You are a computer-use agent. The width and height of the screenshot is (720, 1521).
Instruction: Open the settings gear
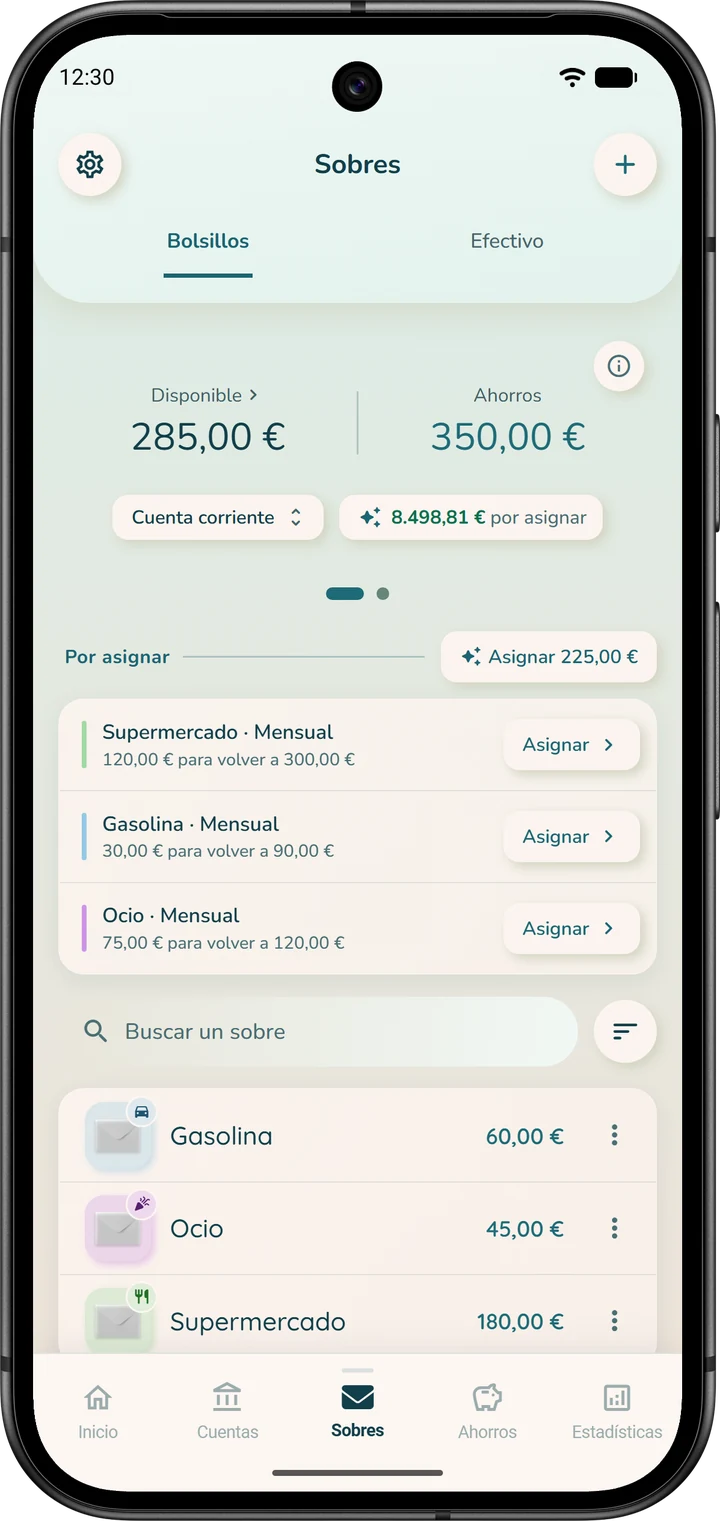[90, 164]
